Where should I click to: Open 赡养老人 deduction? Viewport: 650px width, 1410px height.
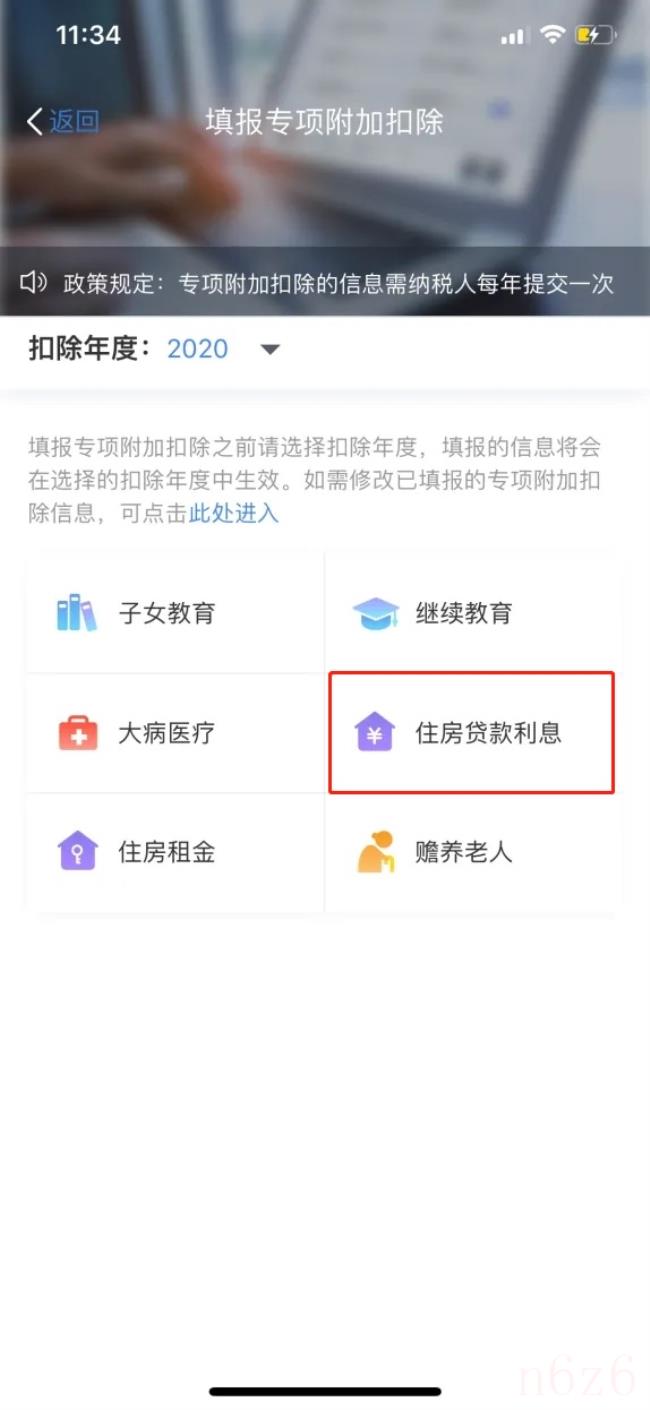coord(474,853)
